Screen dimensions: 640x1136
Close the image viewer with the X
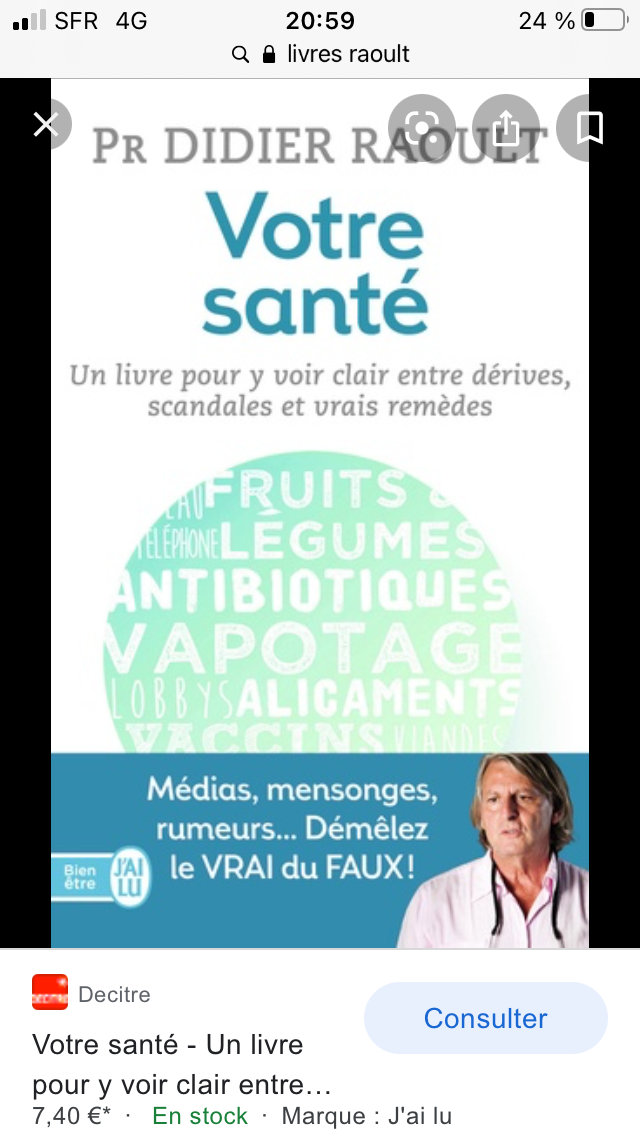pos(46,125)
